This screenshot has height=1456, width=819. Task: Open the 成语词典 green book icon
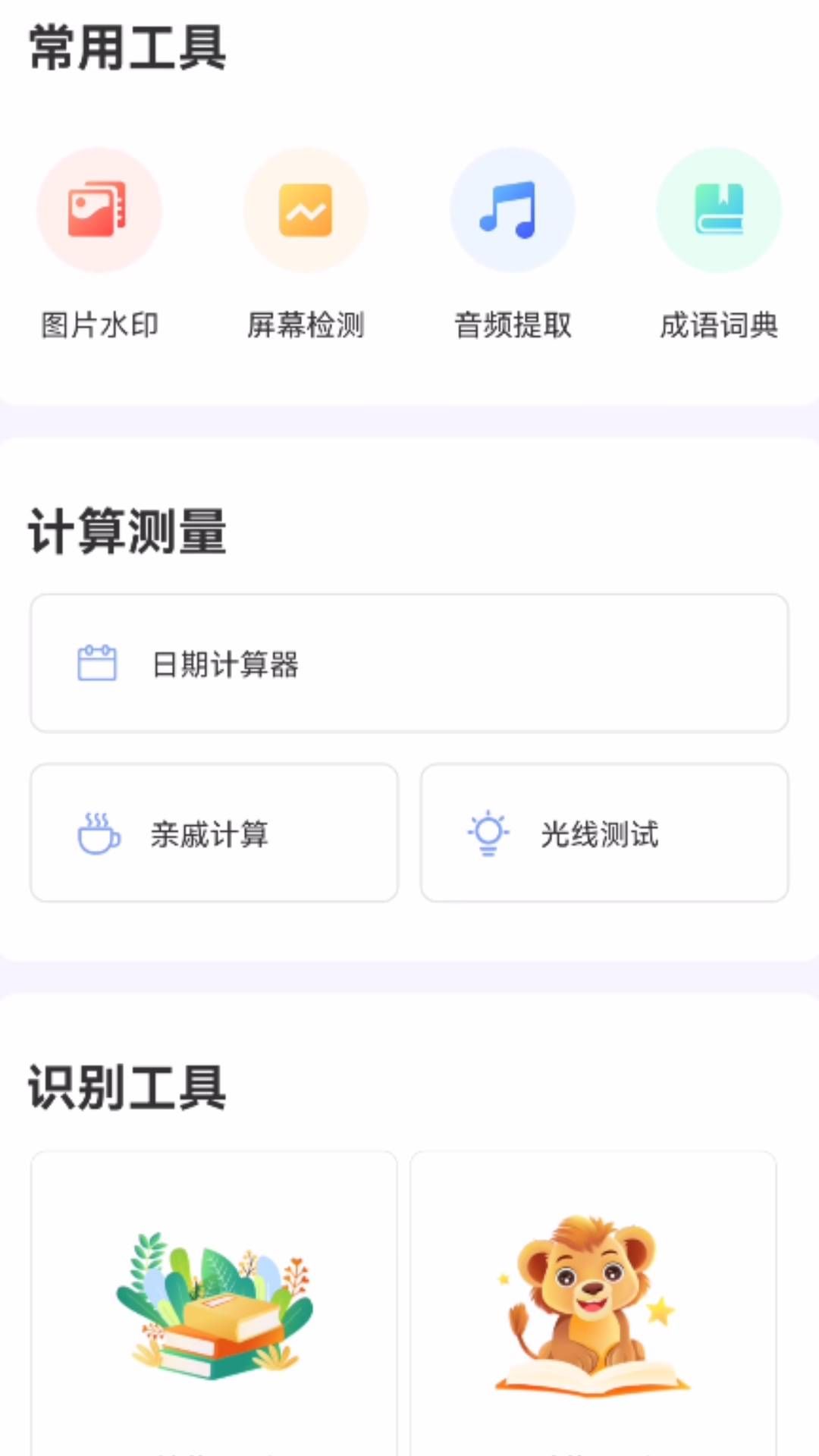point(718,210)
